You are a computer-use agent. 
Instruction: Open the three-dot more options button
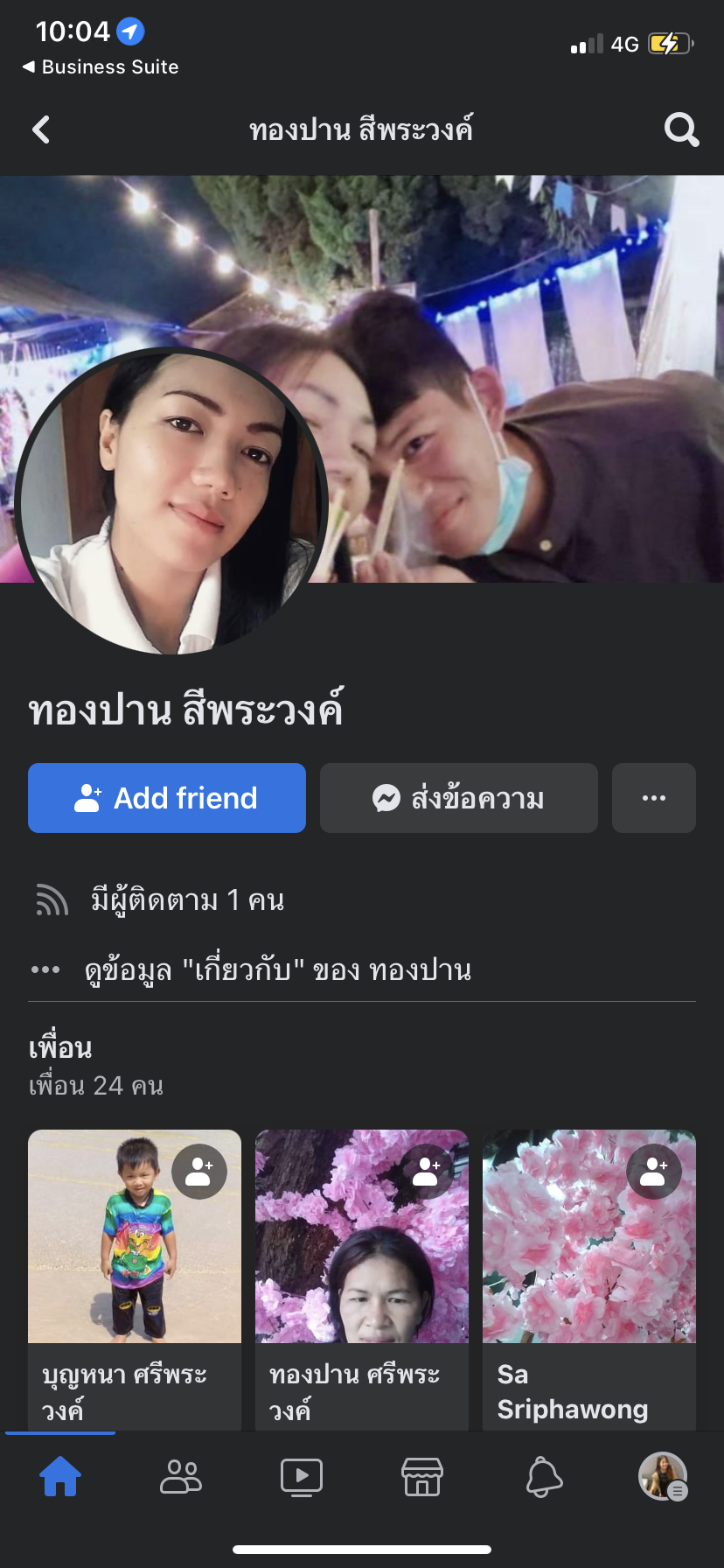pyautogui.click(x=654, y=798)
